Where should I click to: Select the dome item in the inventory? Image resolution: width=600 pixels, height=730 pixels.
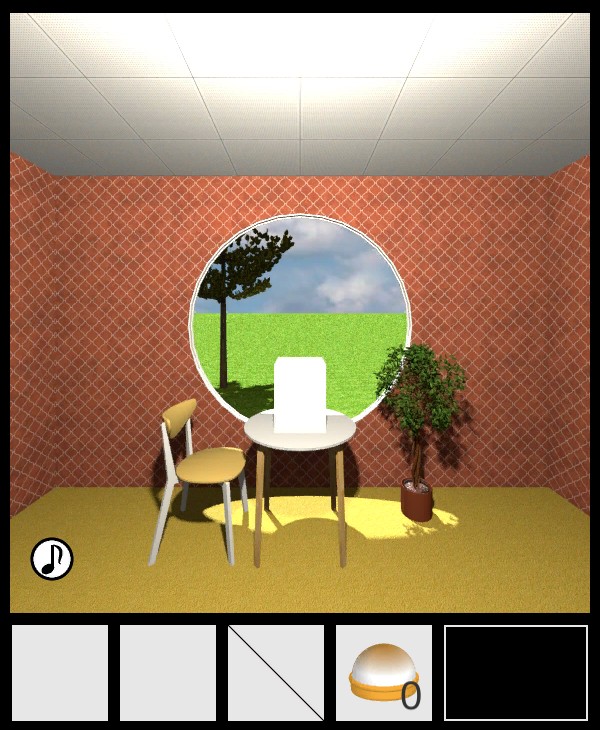click(383, 673)
